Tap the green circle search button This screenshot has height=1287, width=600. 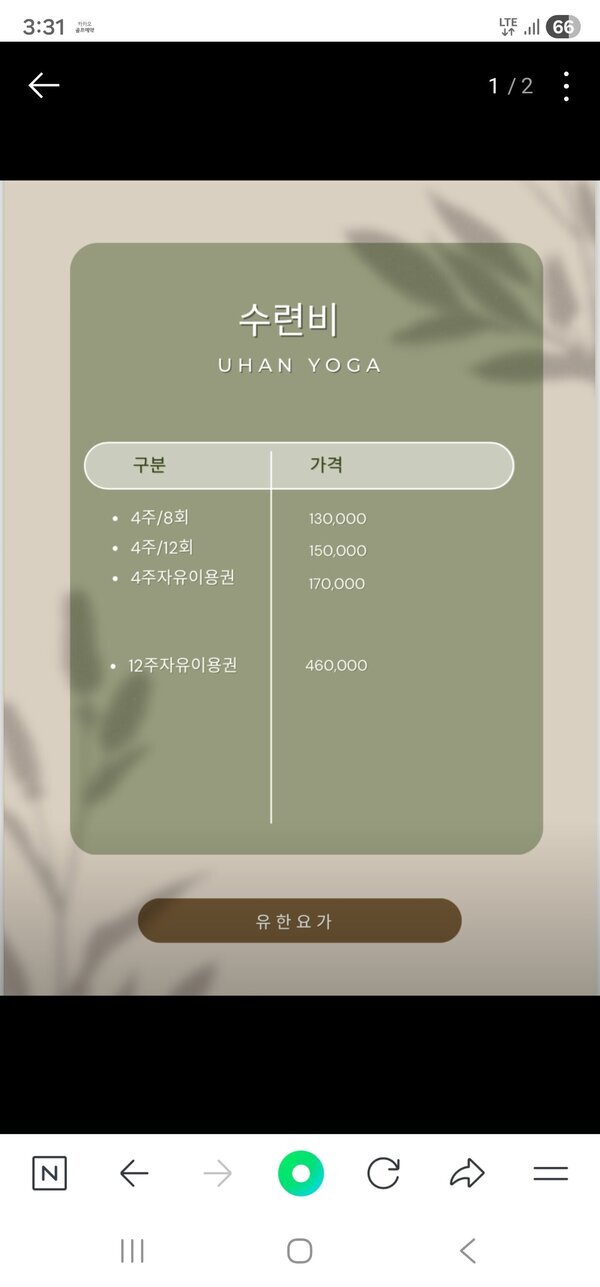click(x=301, y=1173)
